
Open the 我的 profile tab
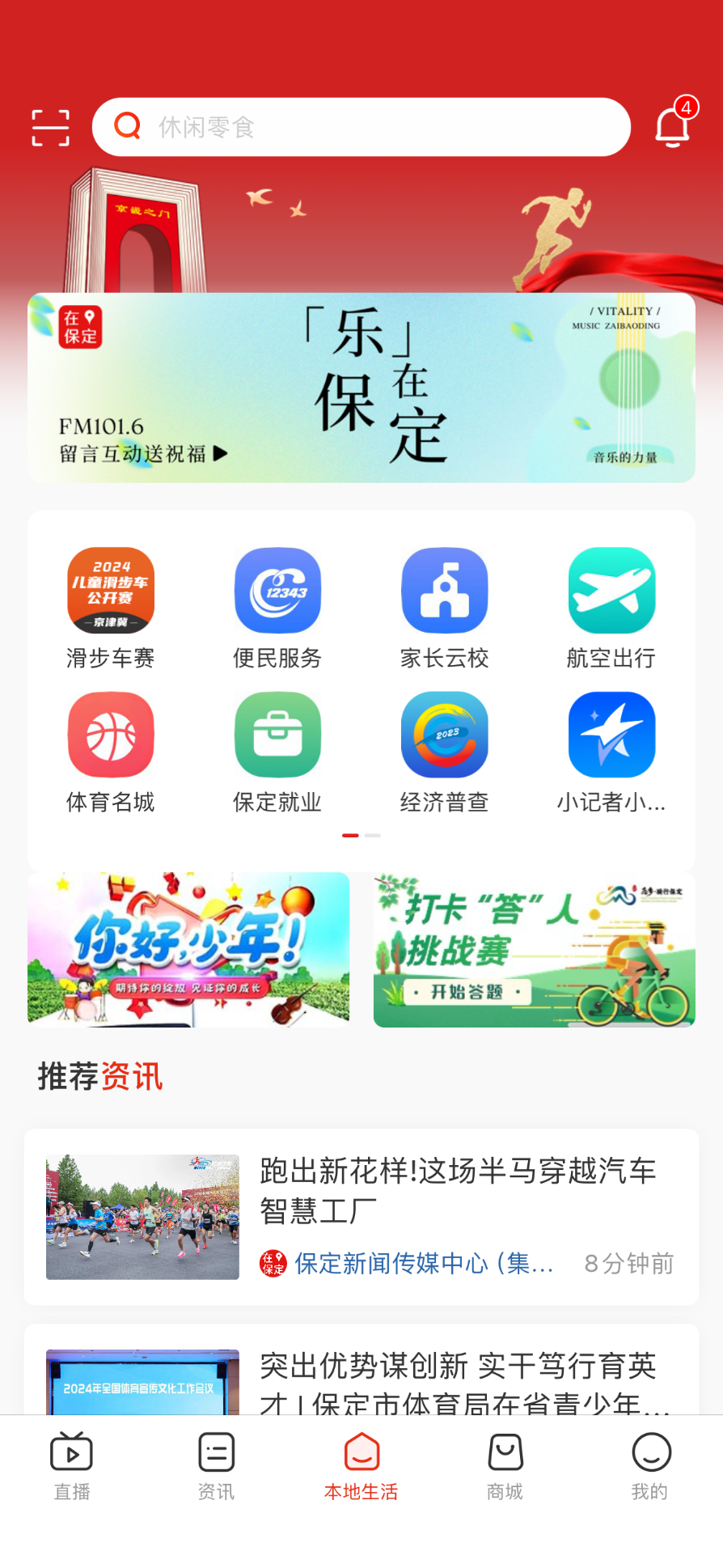pyautogui.click(x=650, y=1466)
